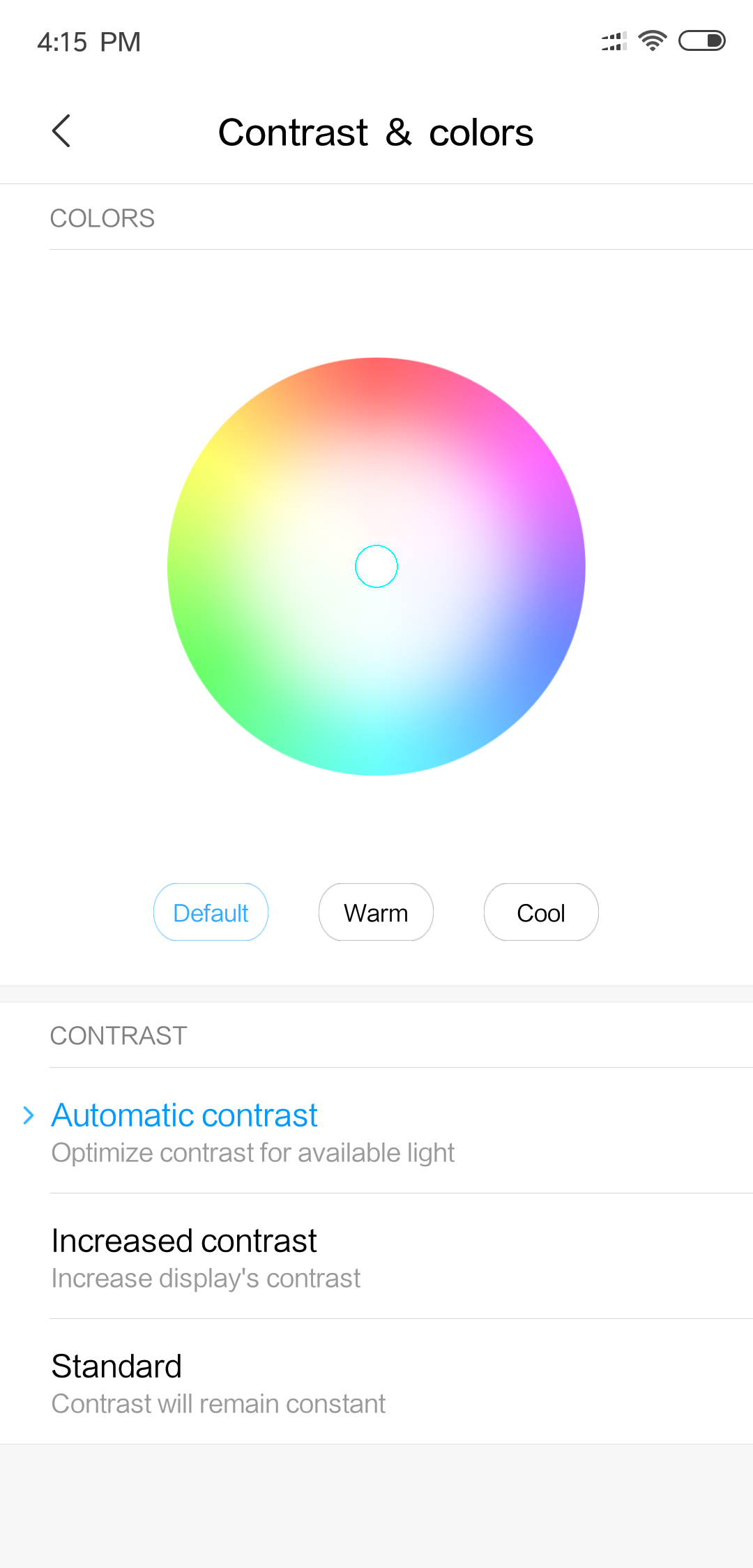Go back from Contrast & colors

tap(61, 131)
